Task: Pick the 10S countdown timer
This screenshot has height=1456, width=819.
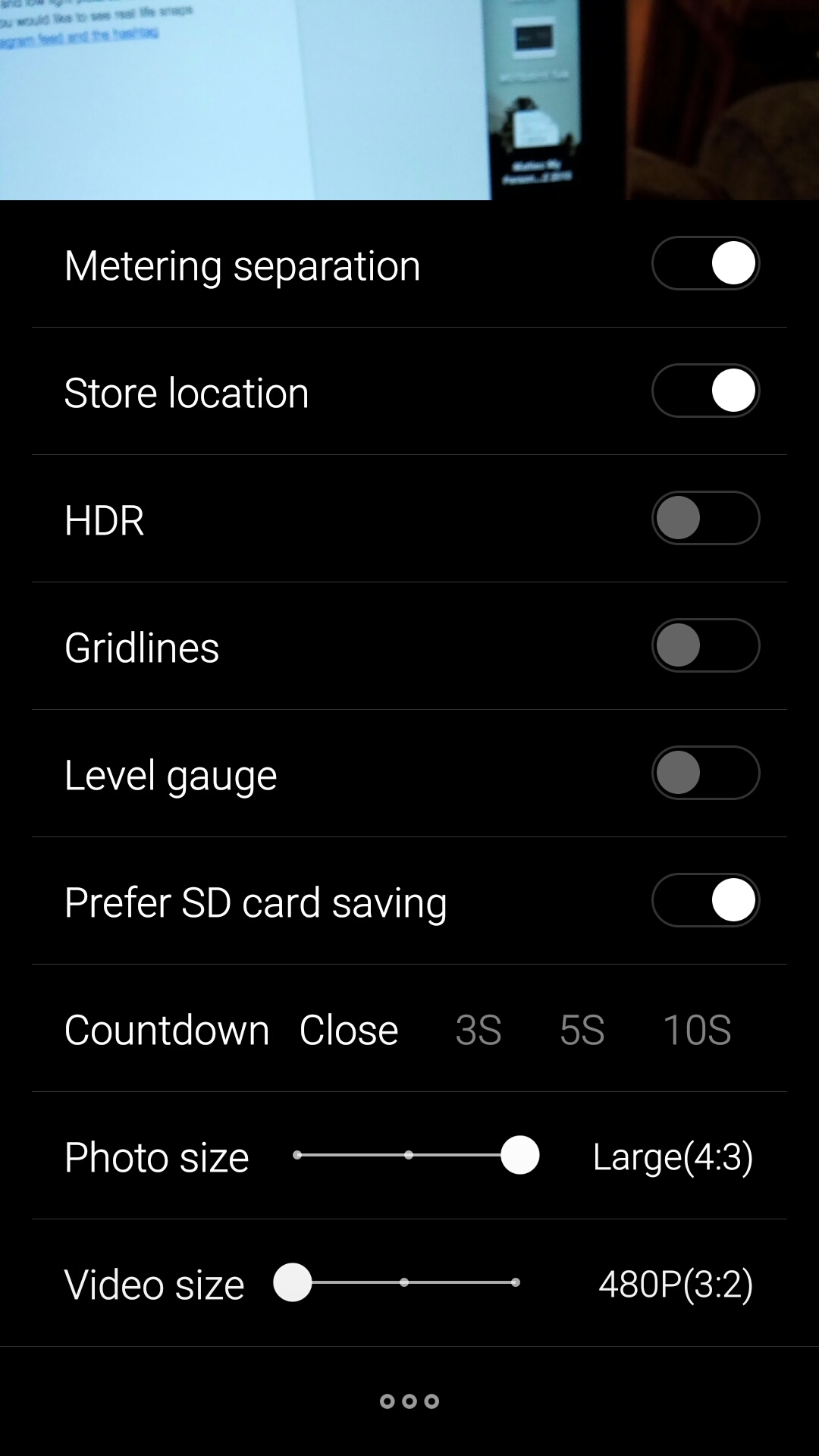Action: pyautogui.click(x=697, y=1030)
